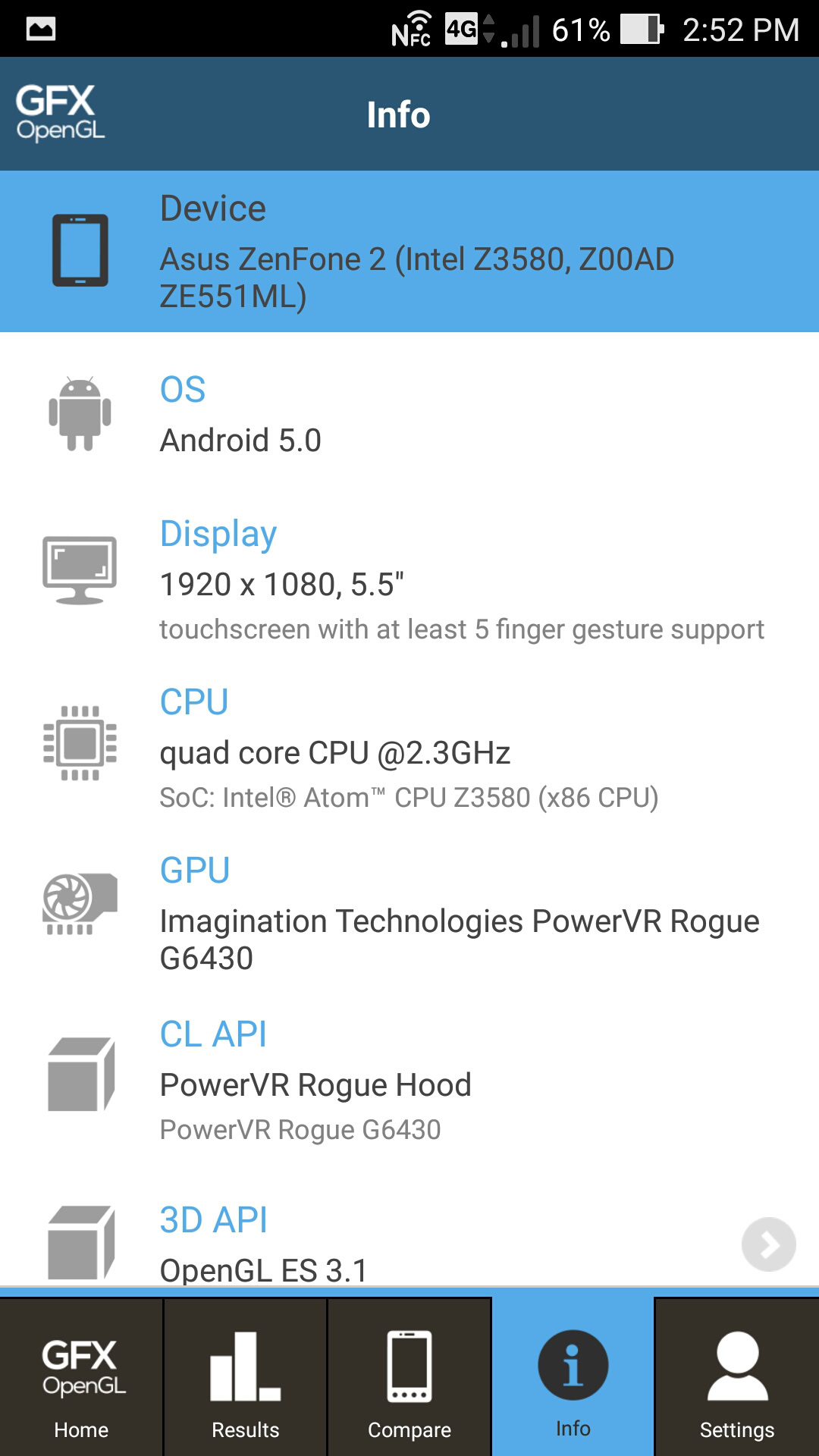Expand 3D API details with the chevron
819x1456 pixels.
pos(768,1244)
